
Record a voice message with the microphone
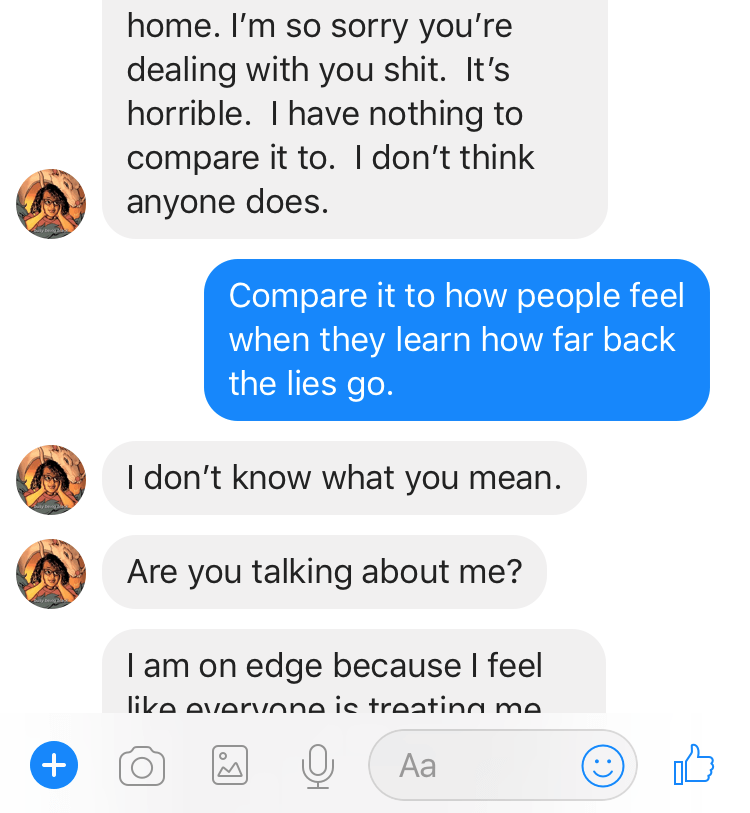point(317,766)
